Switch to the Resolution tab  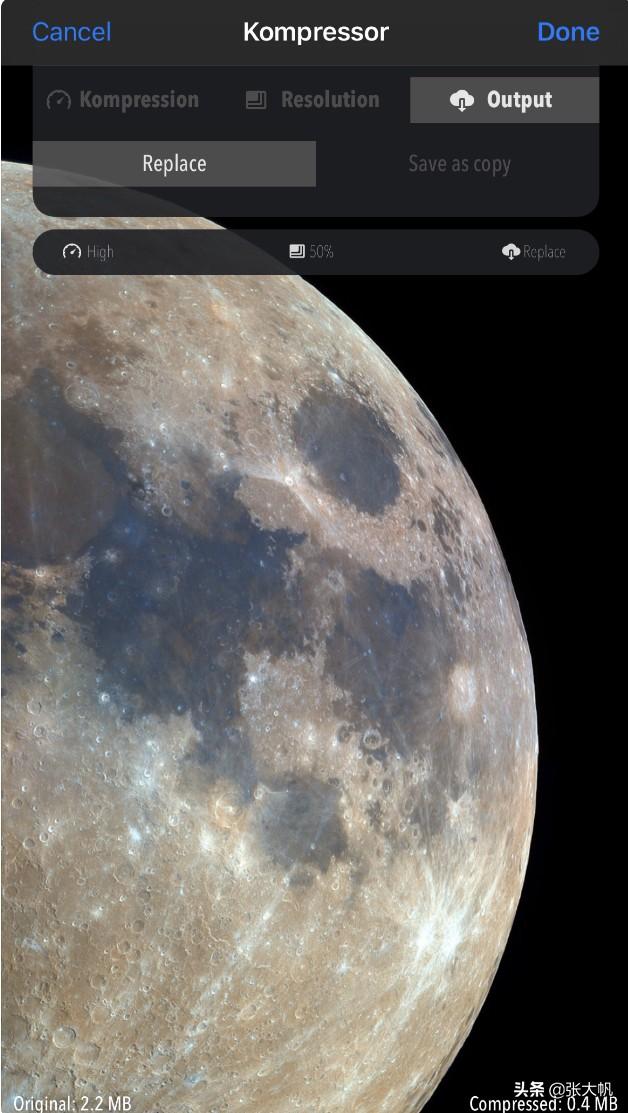[313, 100]
